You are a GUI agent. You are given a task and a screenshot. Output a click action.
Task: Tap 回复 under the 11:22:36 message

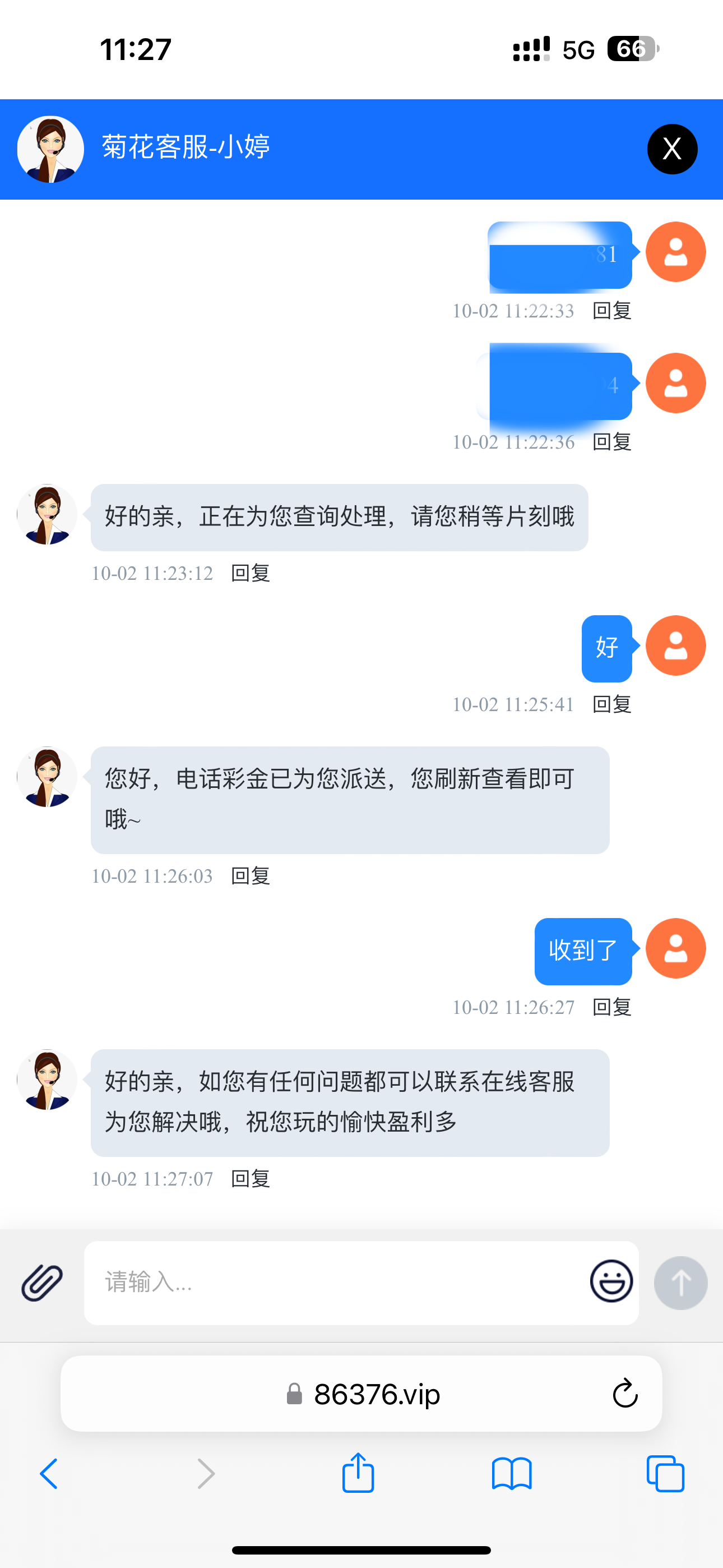611,442
